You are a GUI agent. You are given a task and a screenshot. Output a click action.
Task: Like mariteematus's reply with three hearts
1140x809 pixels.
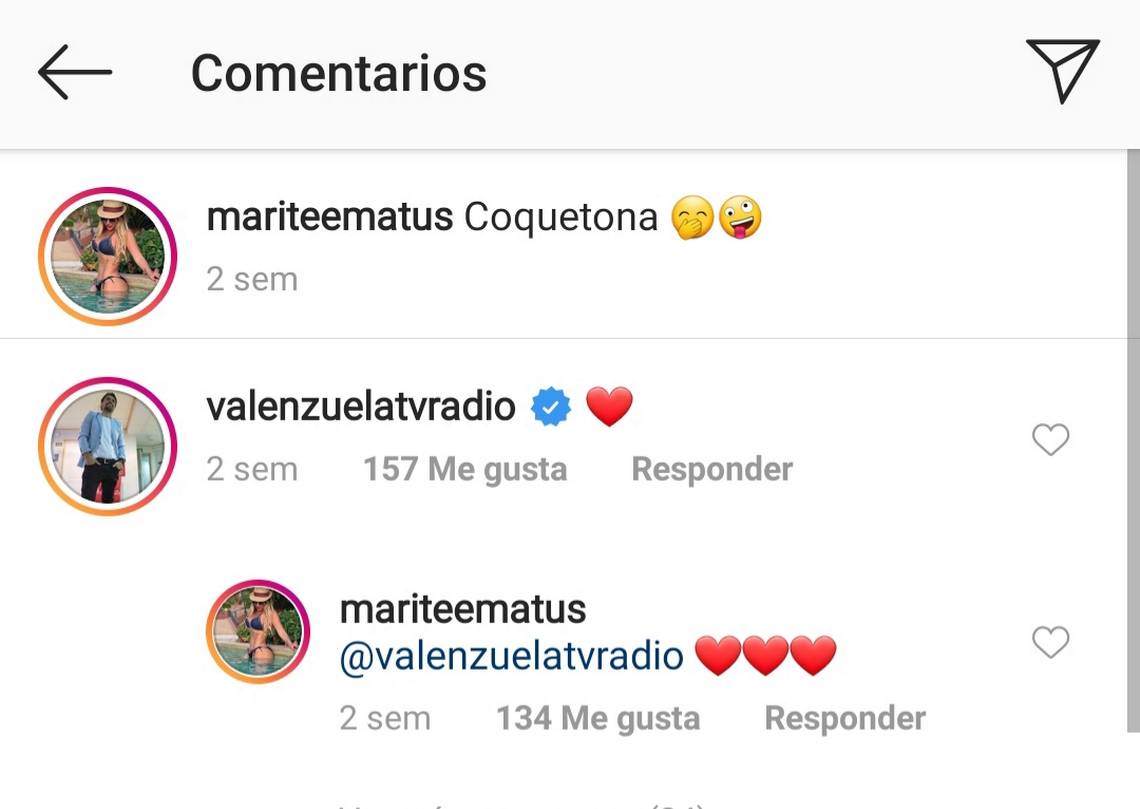tap(1050, 641)
